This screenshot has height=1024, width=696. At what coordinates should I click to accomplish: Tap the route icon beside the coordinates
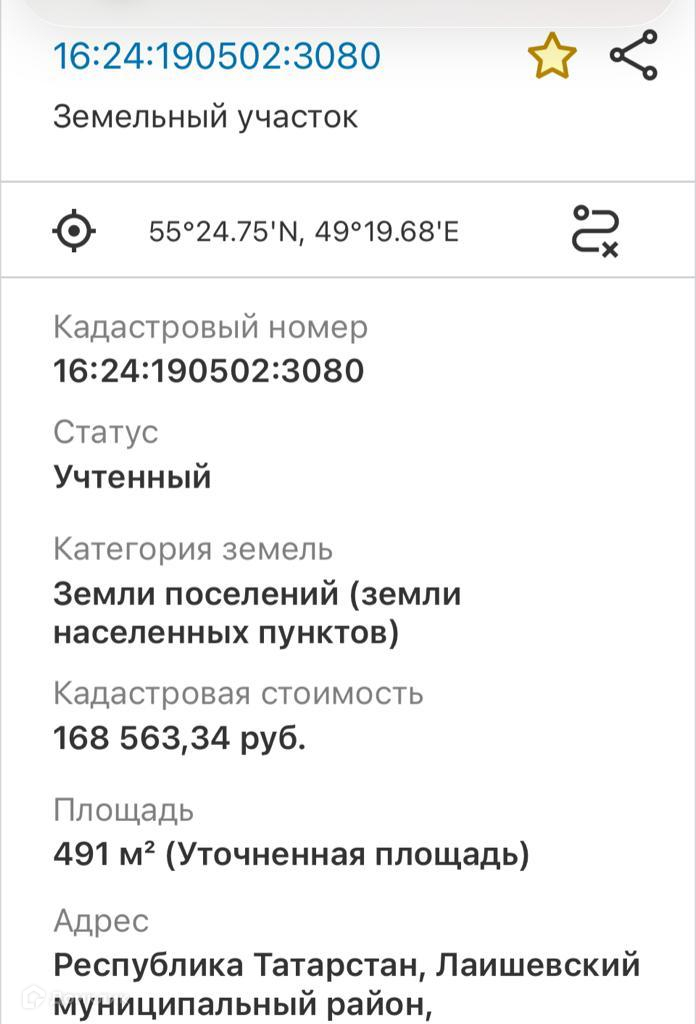point(595,231)
